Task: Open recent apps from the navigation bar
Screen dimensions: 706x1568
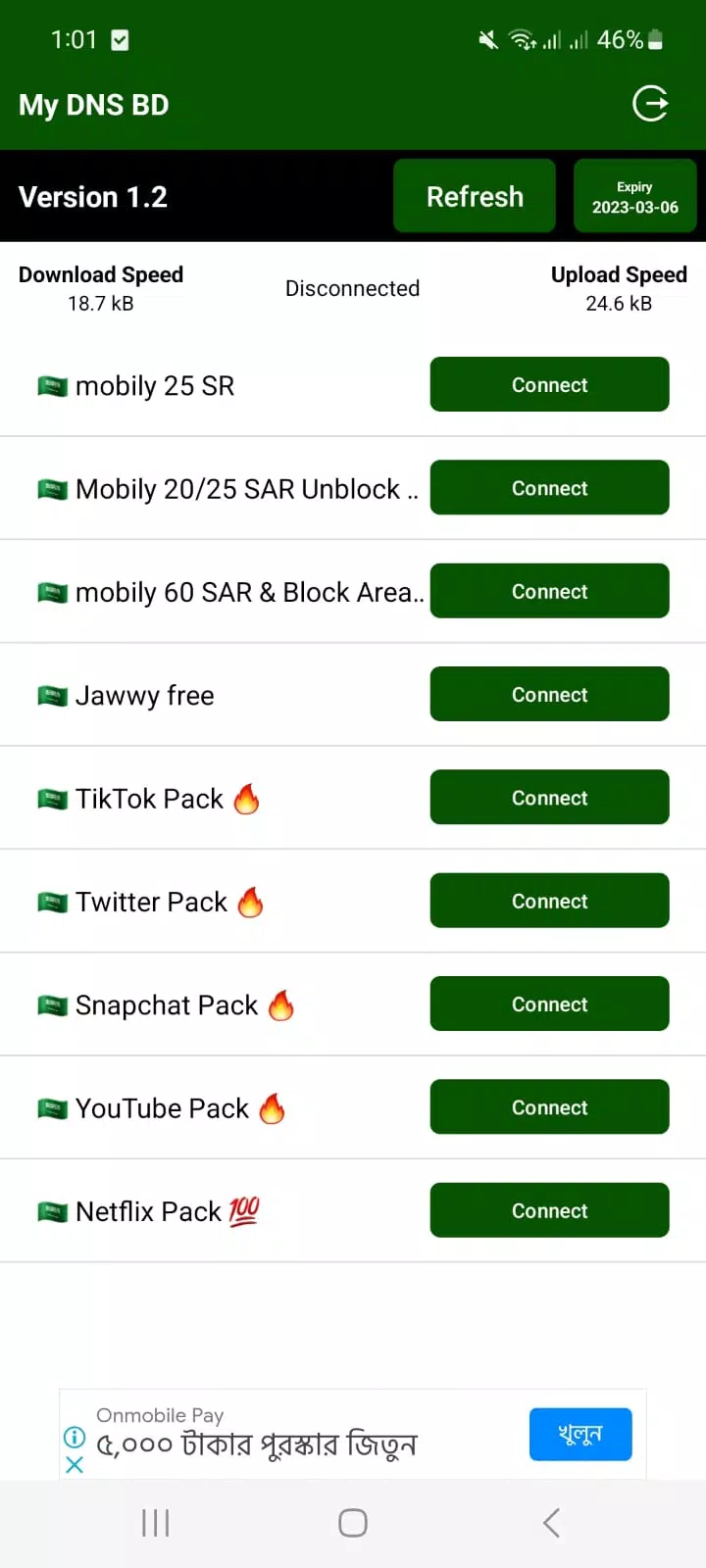Action: [x=154, y=1522]
